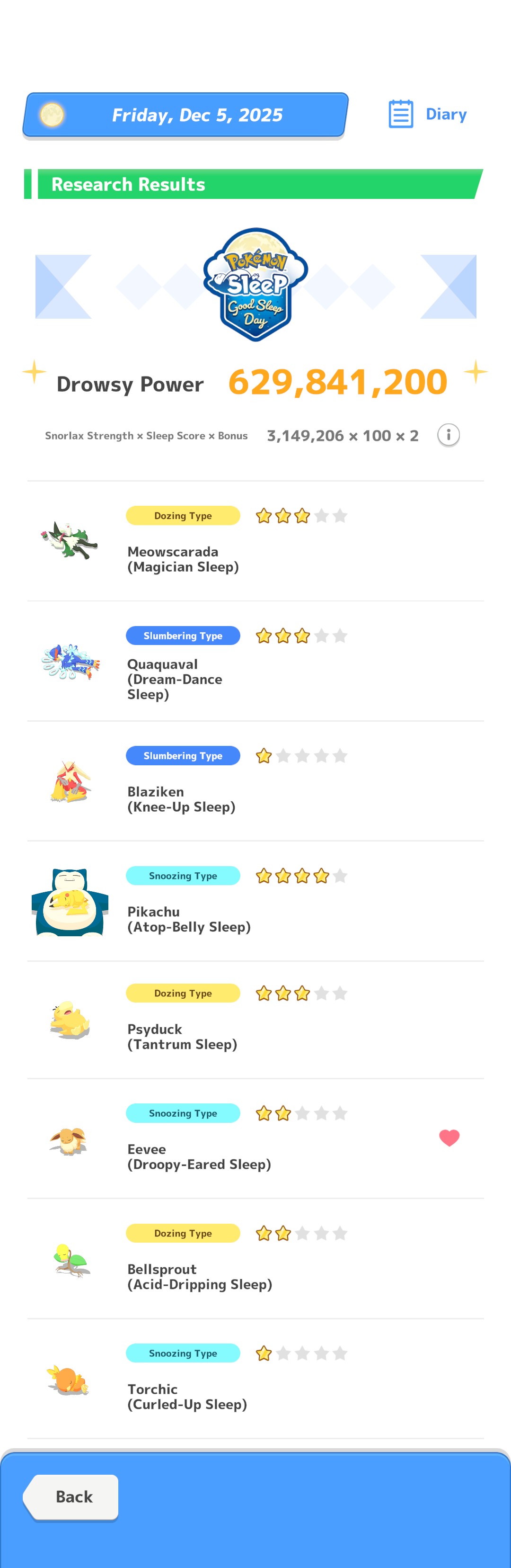Image resolution: width=511 pixels, height=1568 pixels.
Task: Open the Diary
Action: pos(428,115)
